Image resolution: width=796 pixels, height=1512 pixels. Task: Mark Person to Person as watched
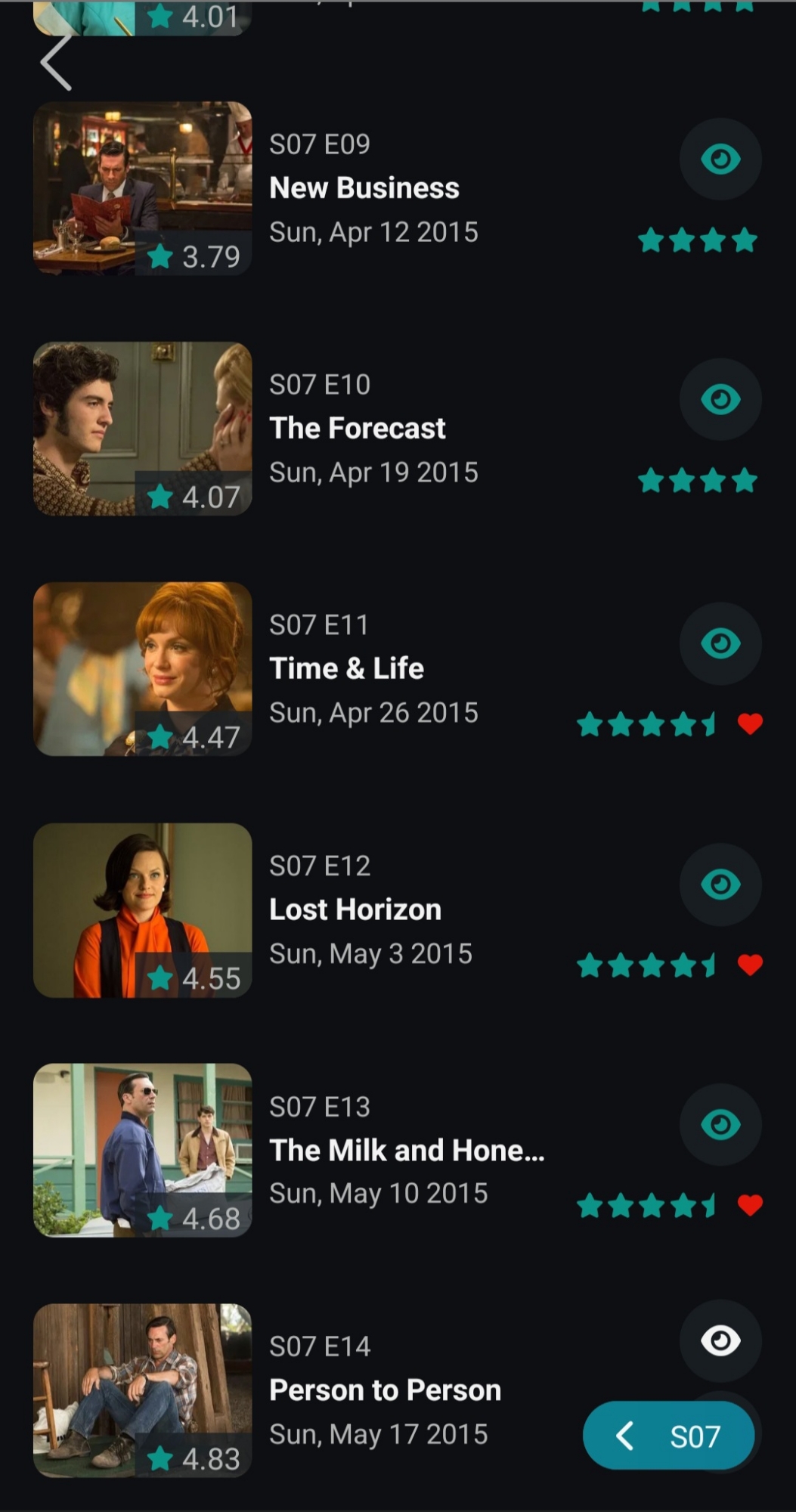[x=720, y=1340]
